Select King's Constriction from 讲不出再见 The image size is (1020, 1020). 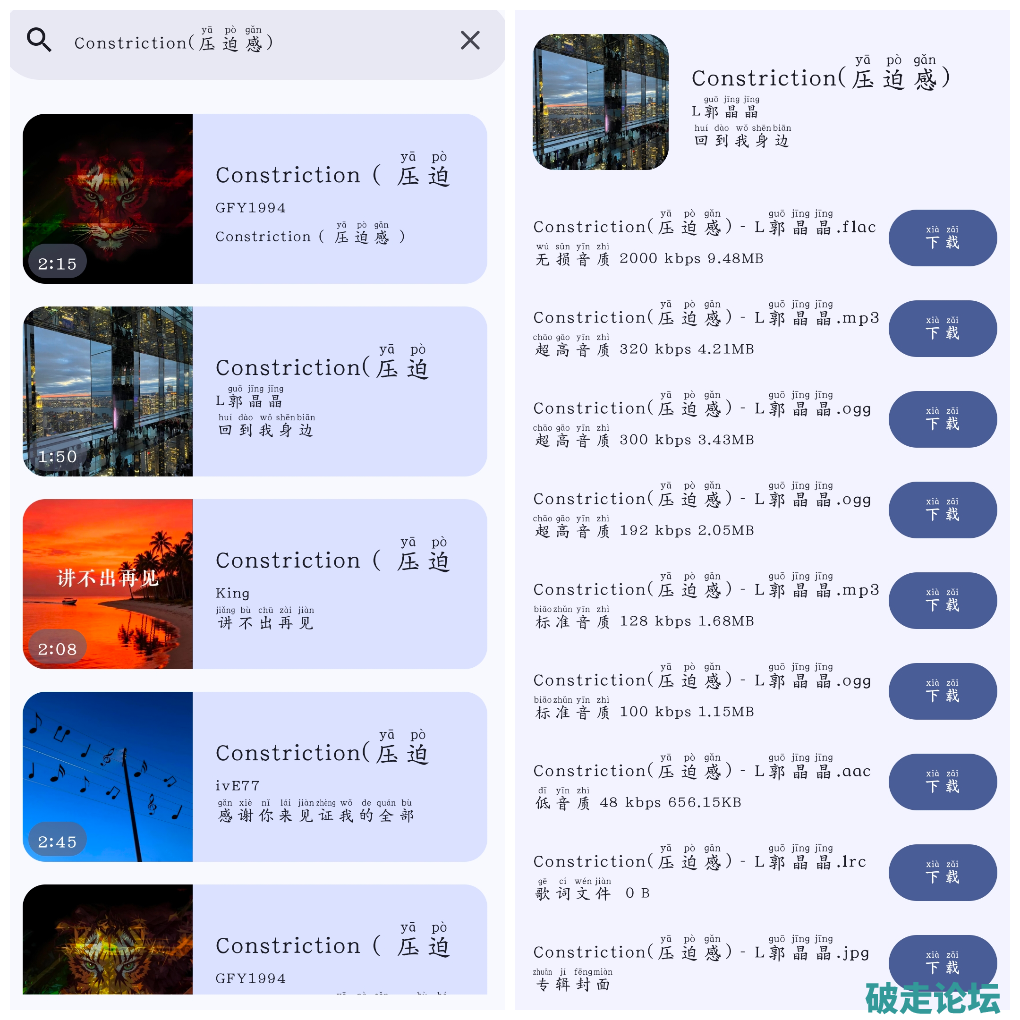(x=255, y=584)
